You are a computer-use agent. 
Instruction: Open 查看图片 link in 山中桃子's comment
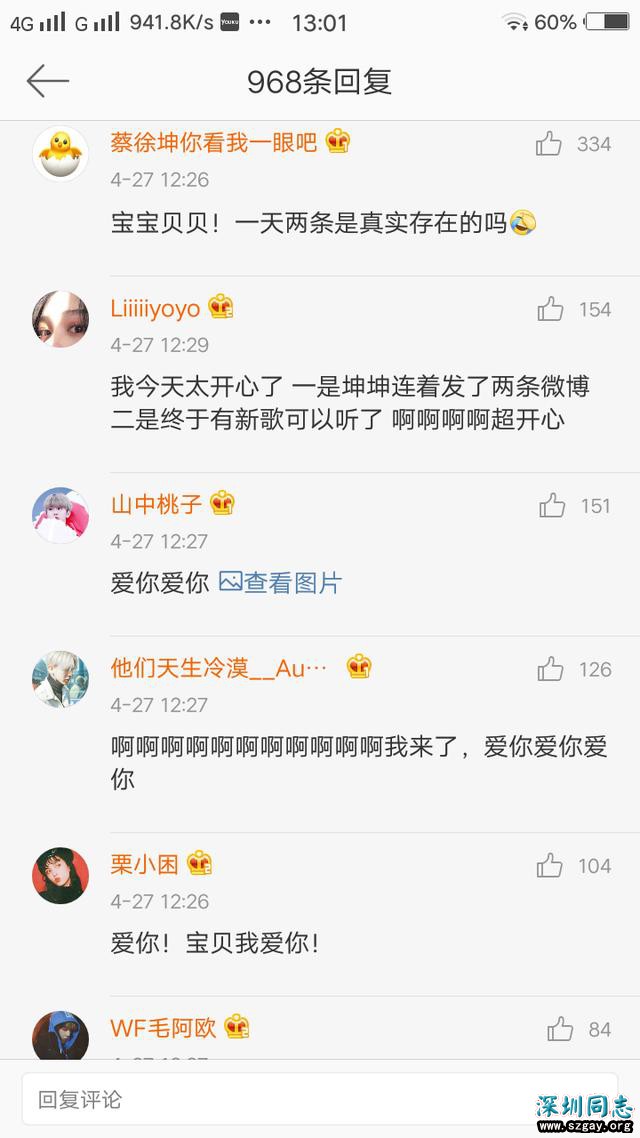[281, 583]
